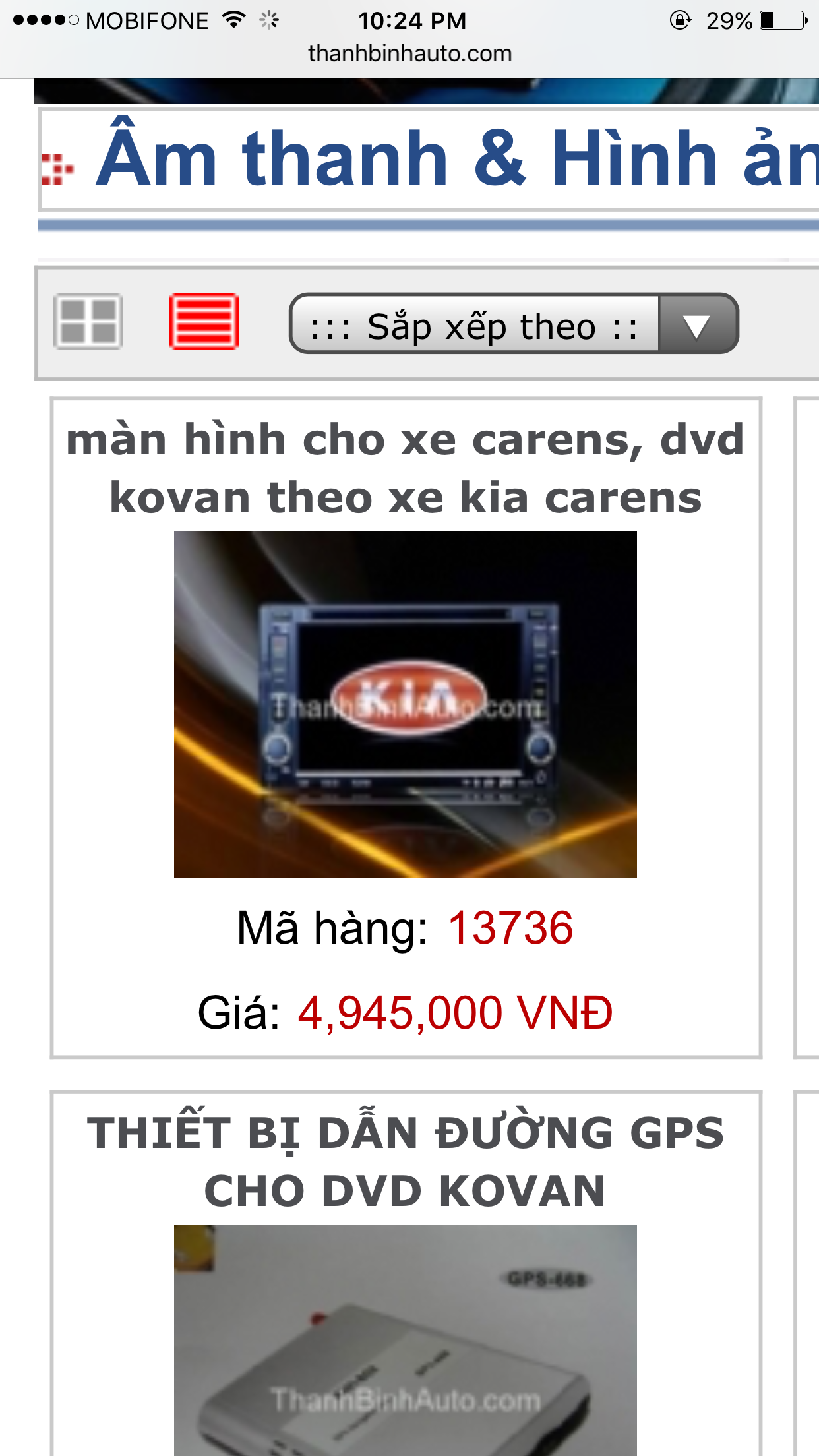Switch to grid view layout

tap(88, 322)
